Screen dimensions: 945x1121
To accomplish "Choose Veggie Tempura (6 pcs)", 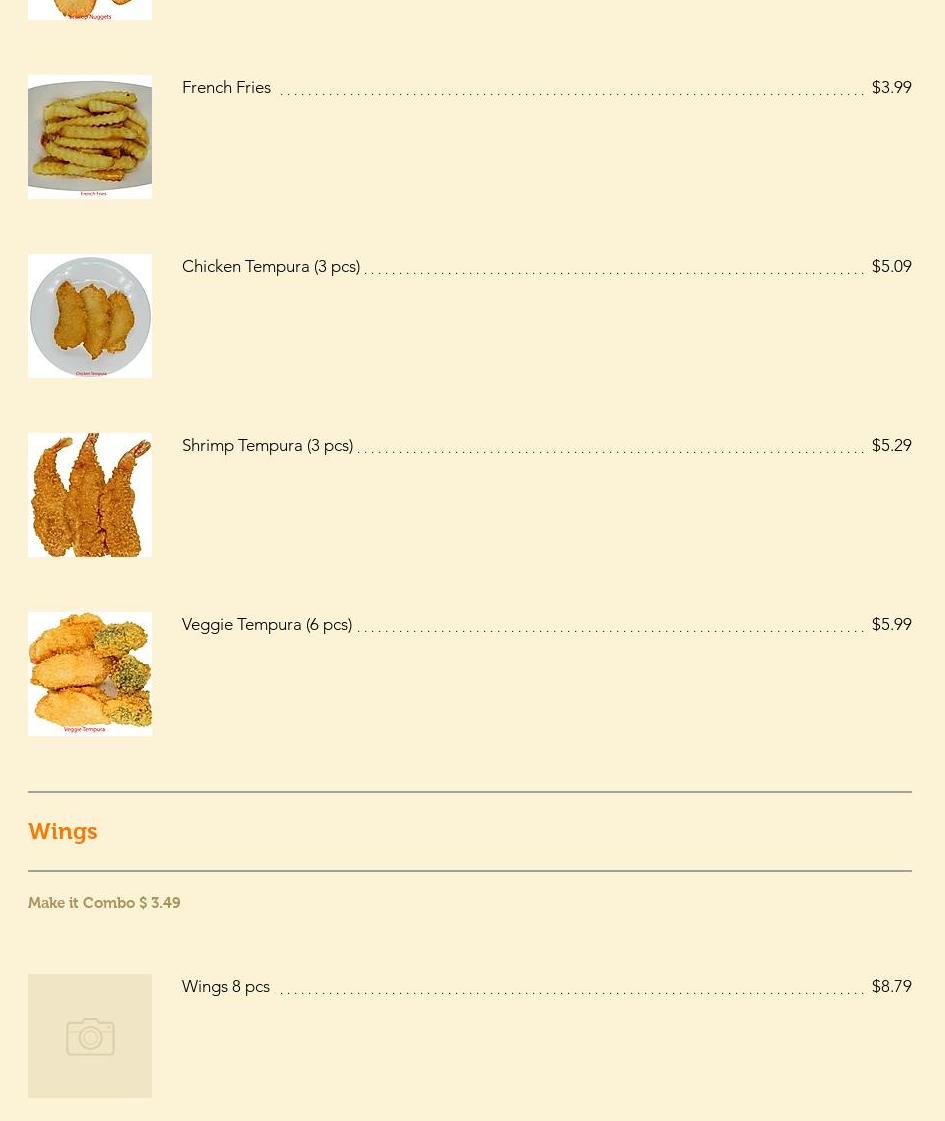I will (x=267, y=625).
